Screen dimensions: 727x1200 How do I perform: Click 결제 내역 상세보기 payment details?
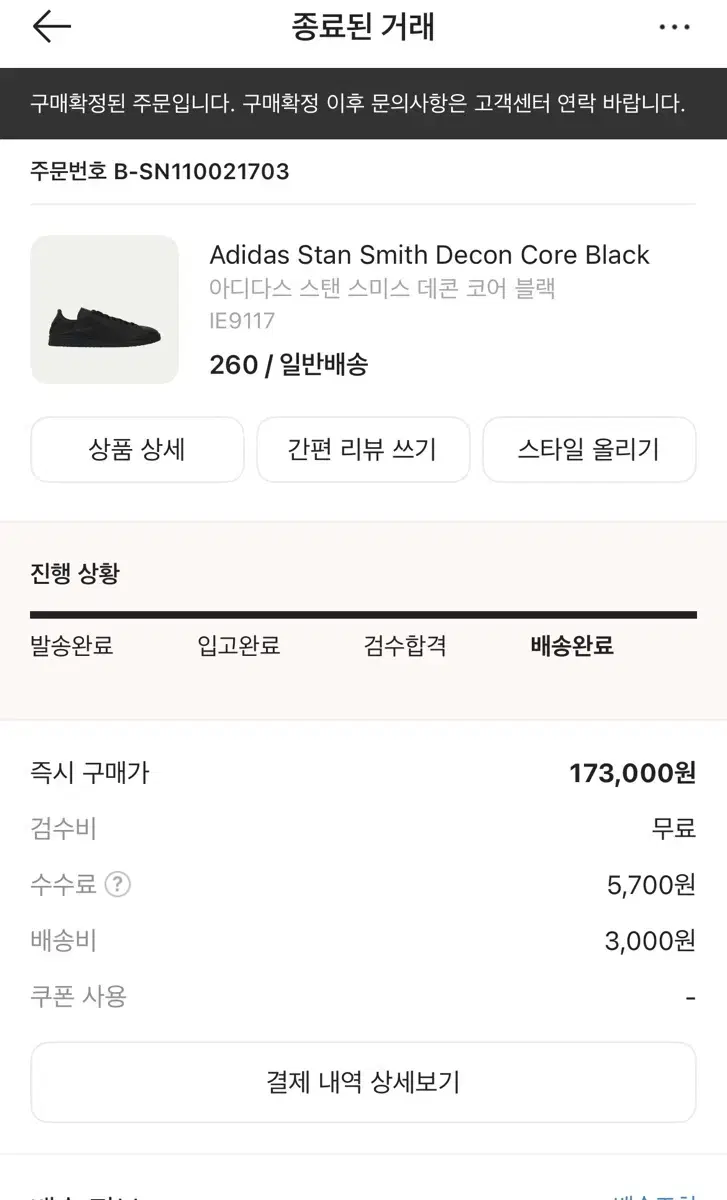tap(363, 1082)
